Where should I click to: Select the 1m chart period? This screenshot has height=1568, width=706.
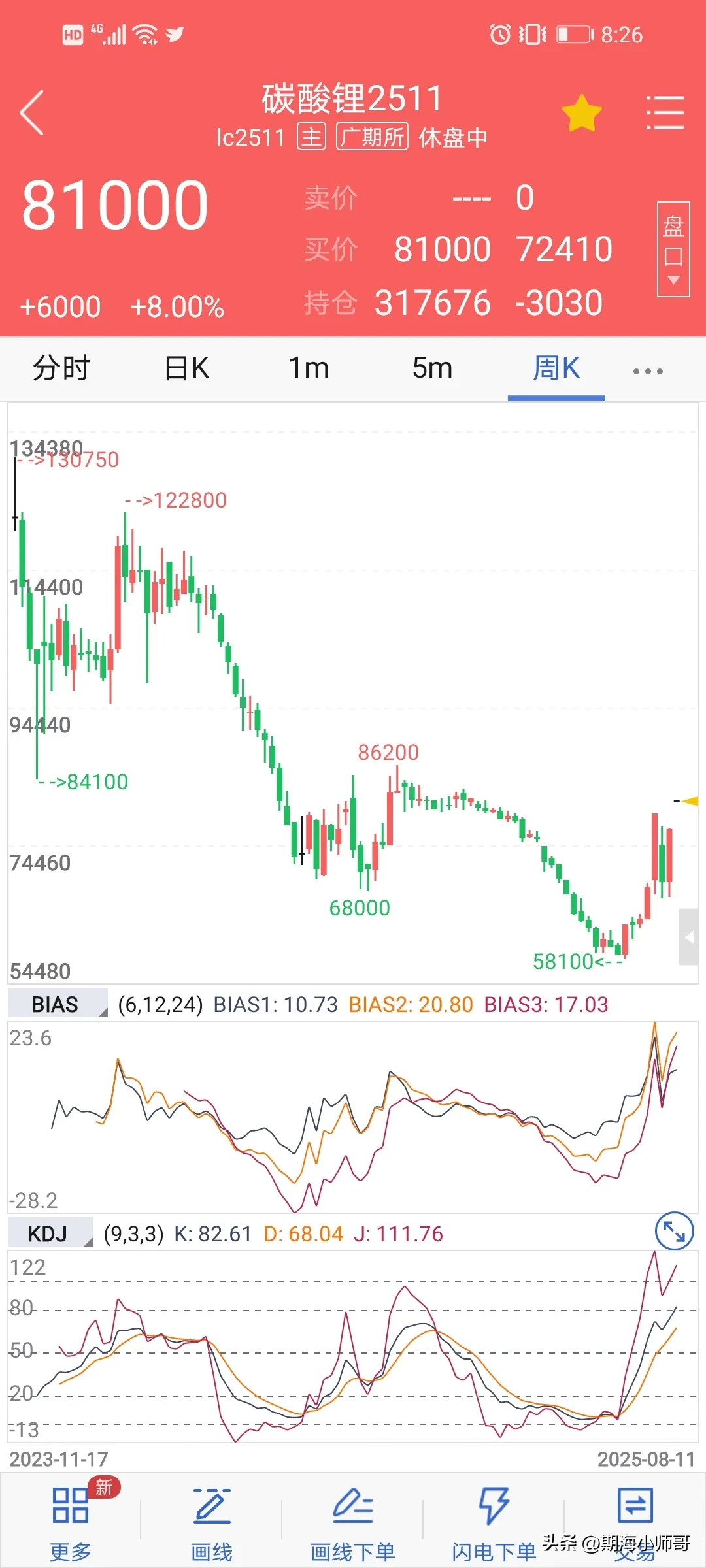pyautogui.click(x=309, y=368)
